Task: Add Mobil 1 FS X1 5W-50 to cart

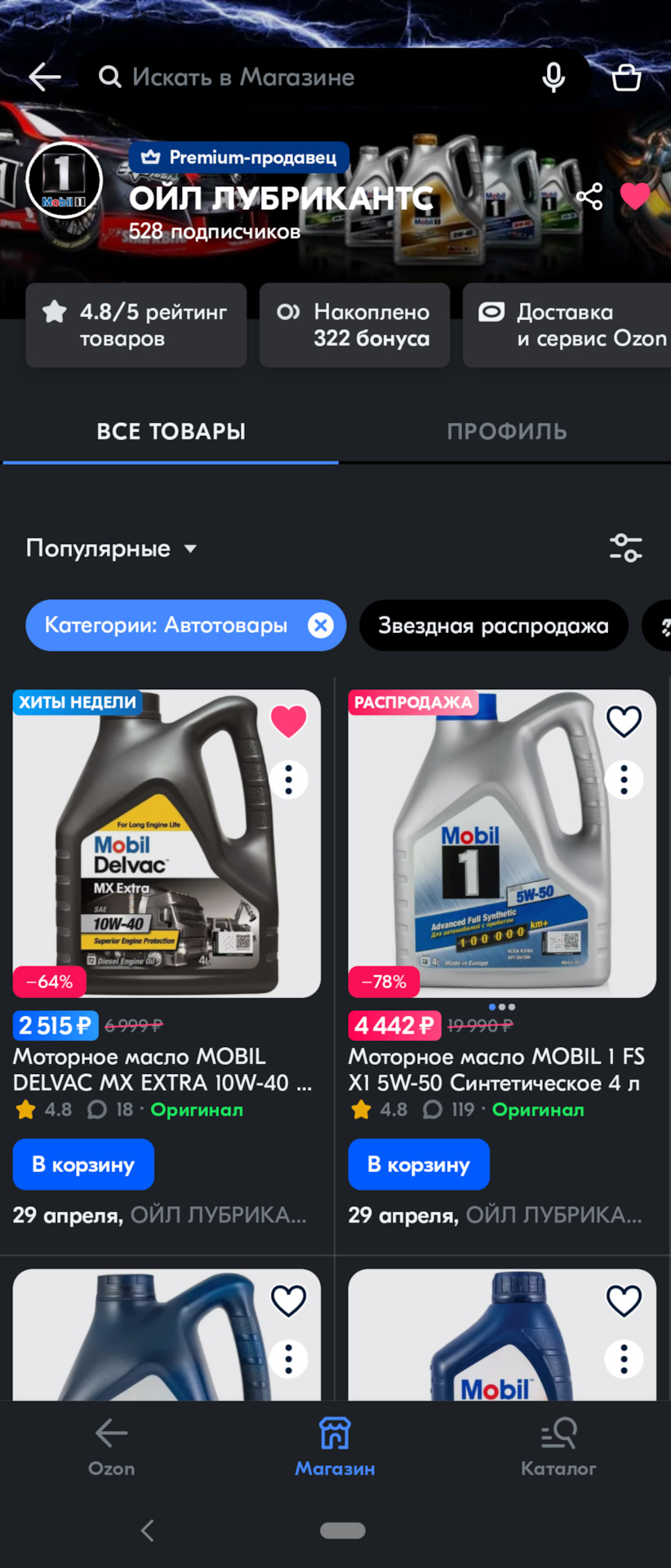Action: (419, 1165)
